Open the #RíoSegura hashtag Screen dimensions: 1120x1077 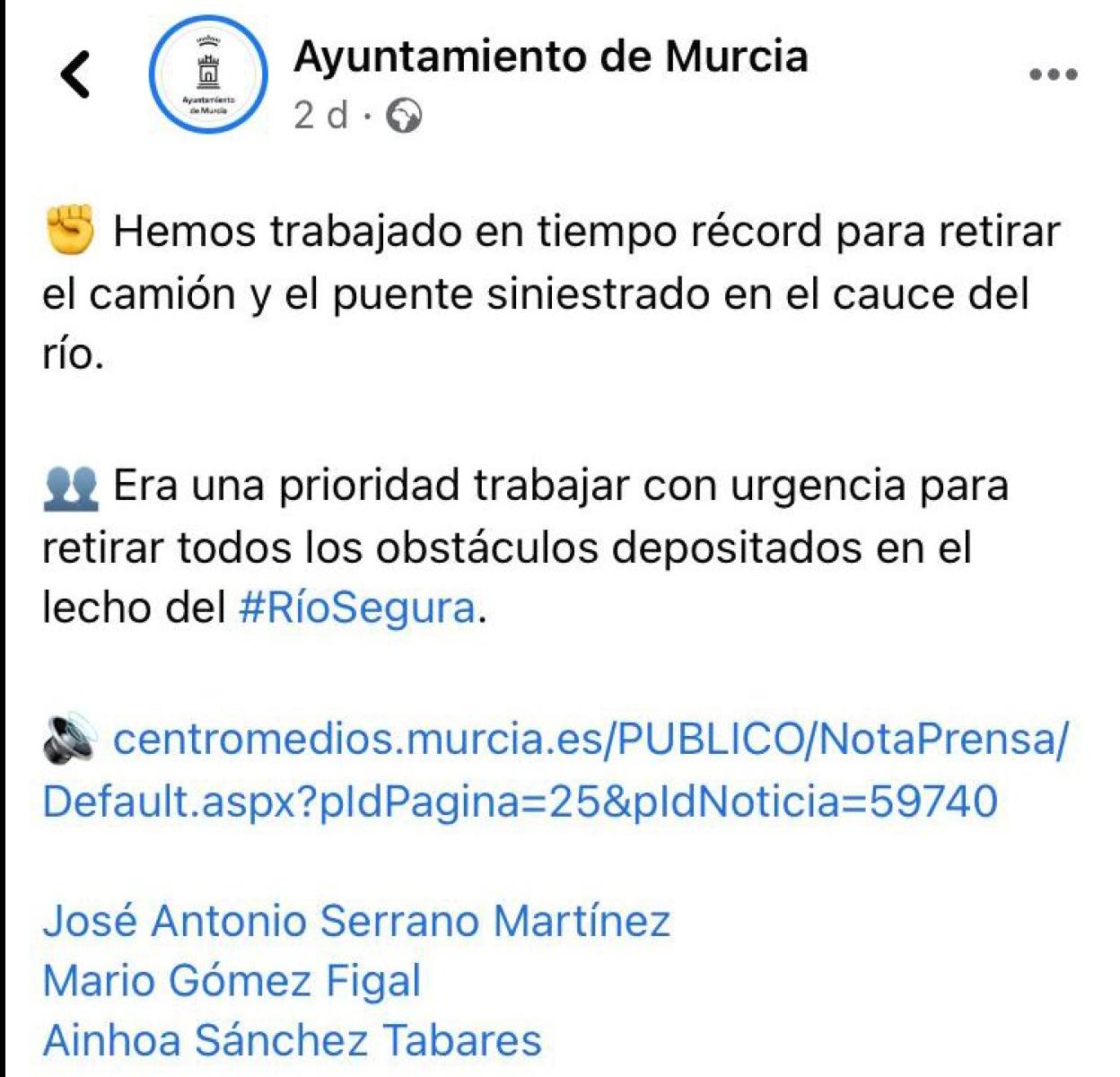[357, 608]
